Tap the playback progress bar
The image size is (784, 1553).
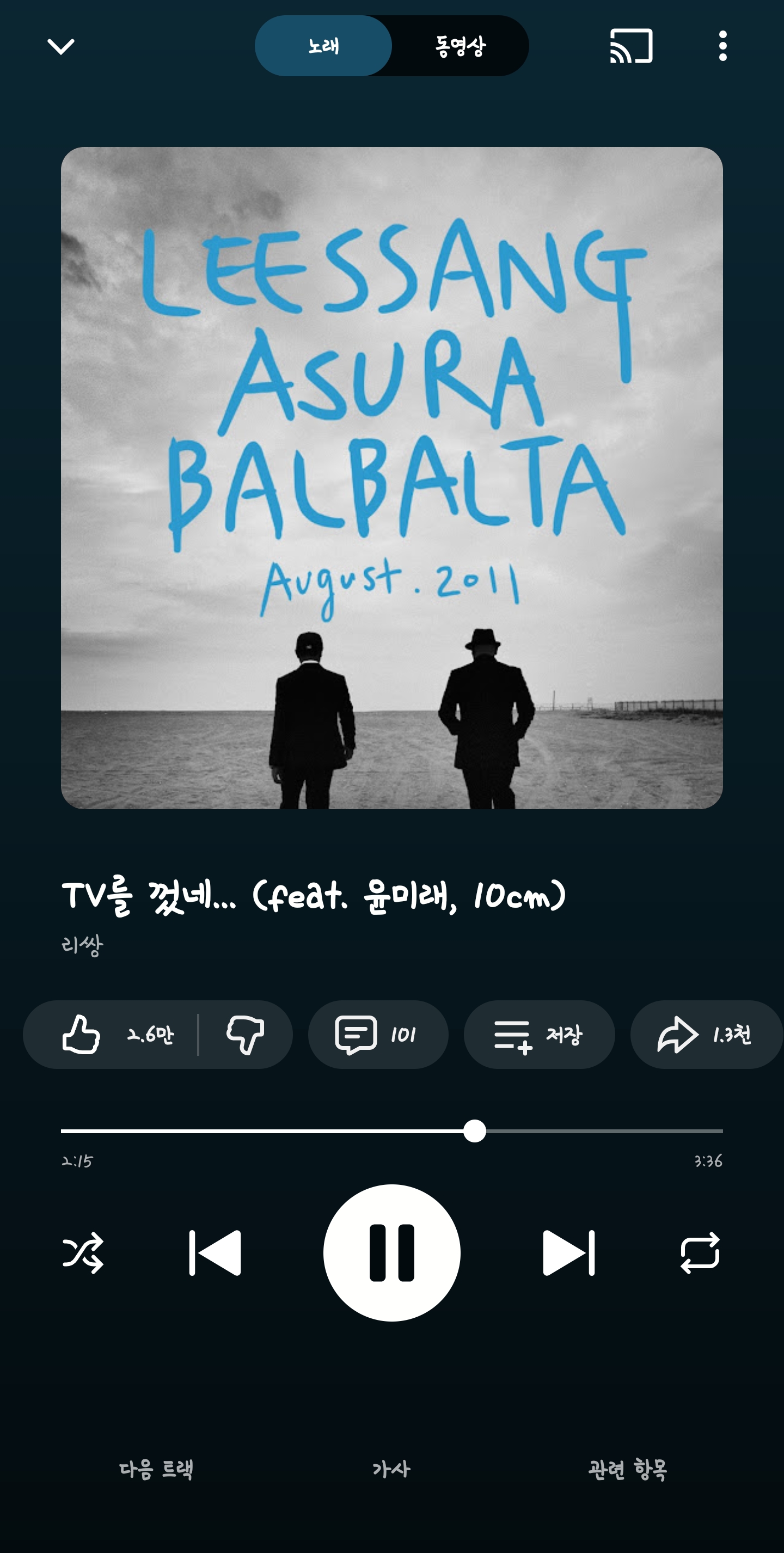coord(391,1131)
